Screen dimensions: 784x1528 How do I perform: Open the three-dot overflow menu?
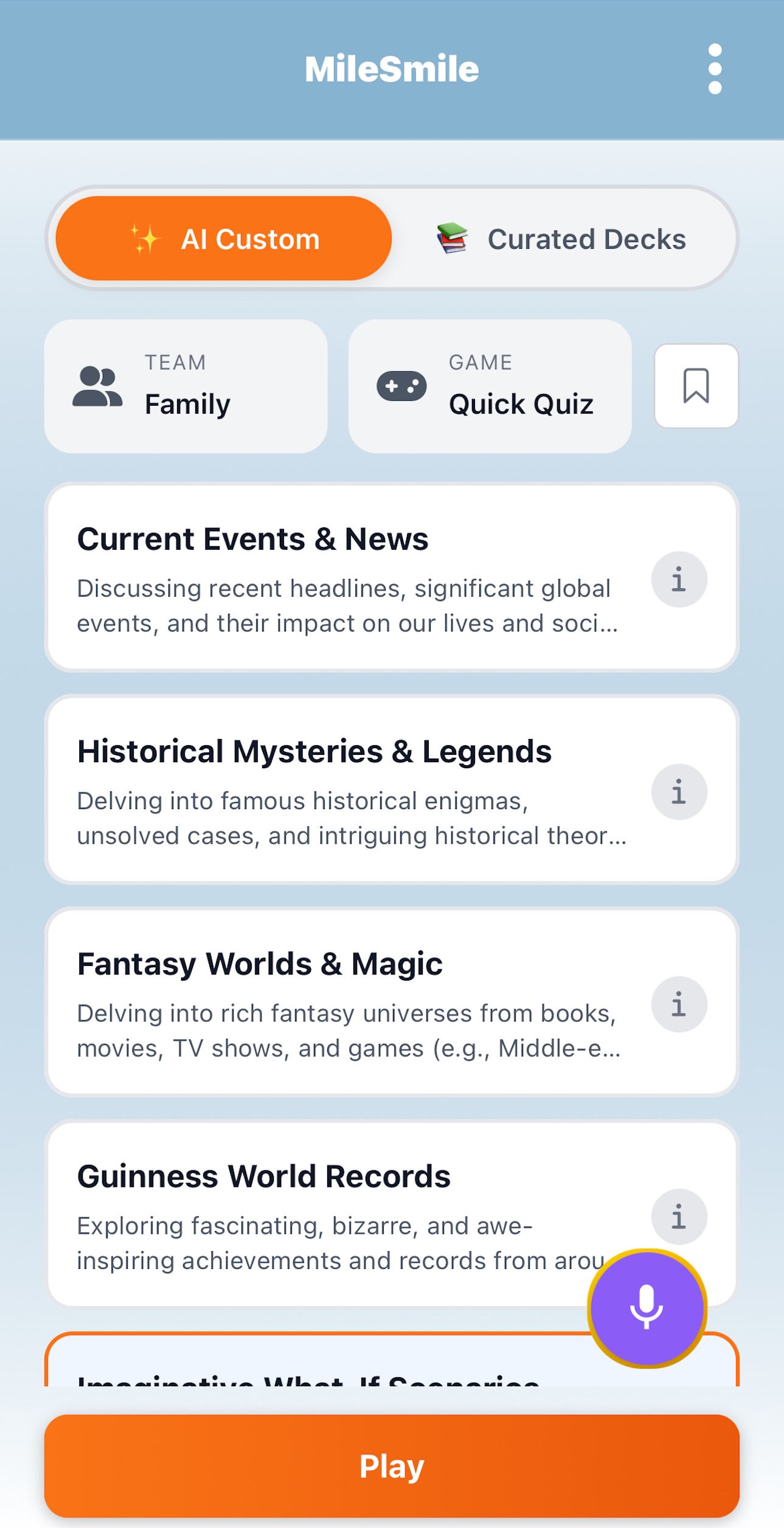[x=715, y=69]
